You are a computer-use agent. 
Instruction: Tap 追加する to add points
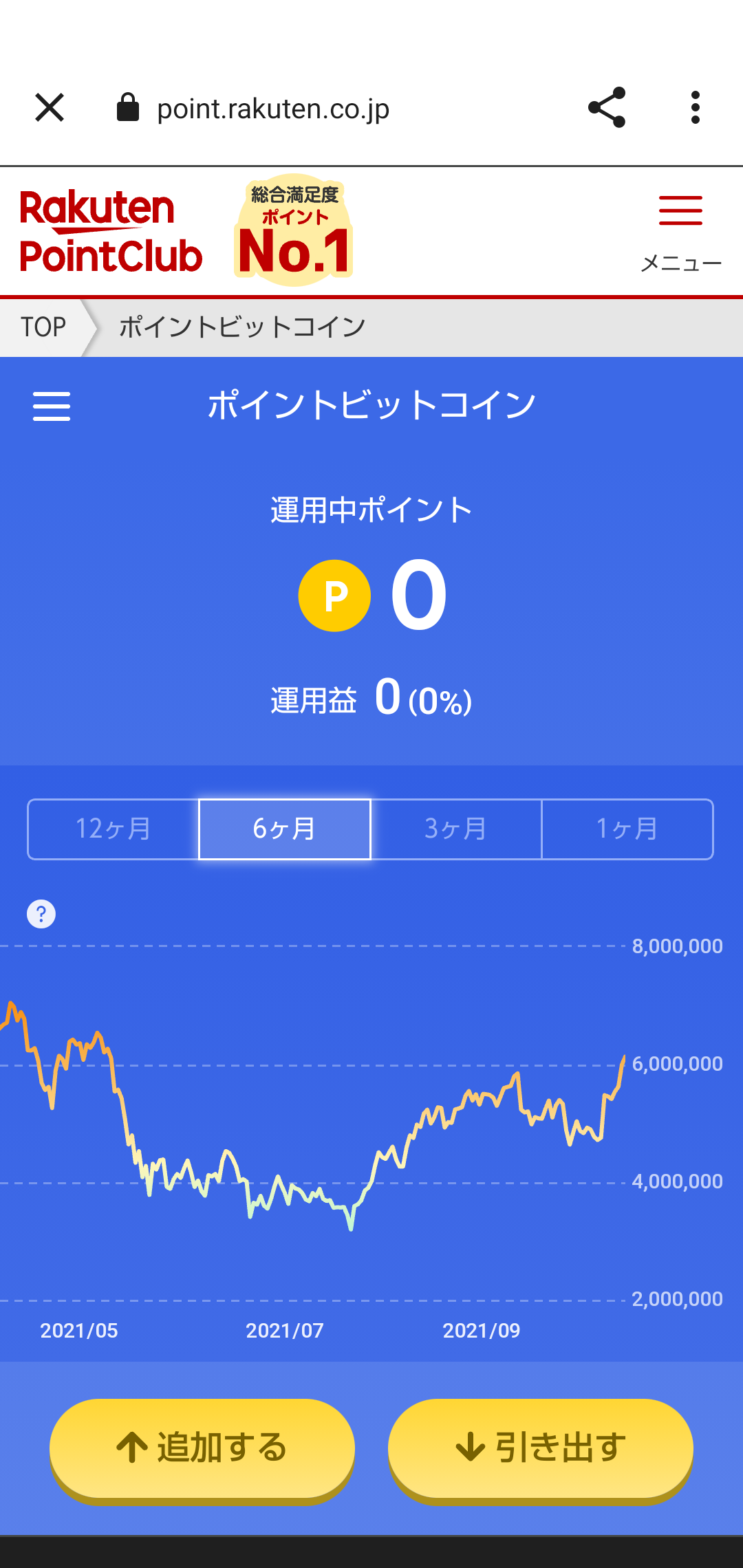(x=202, y=1449)
